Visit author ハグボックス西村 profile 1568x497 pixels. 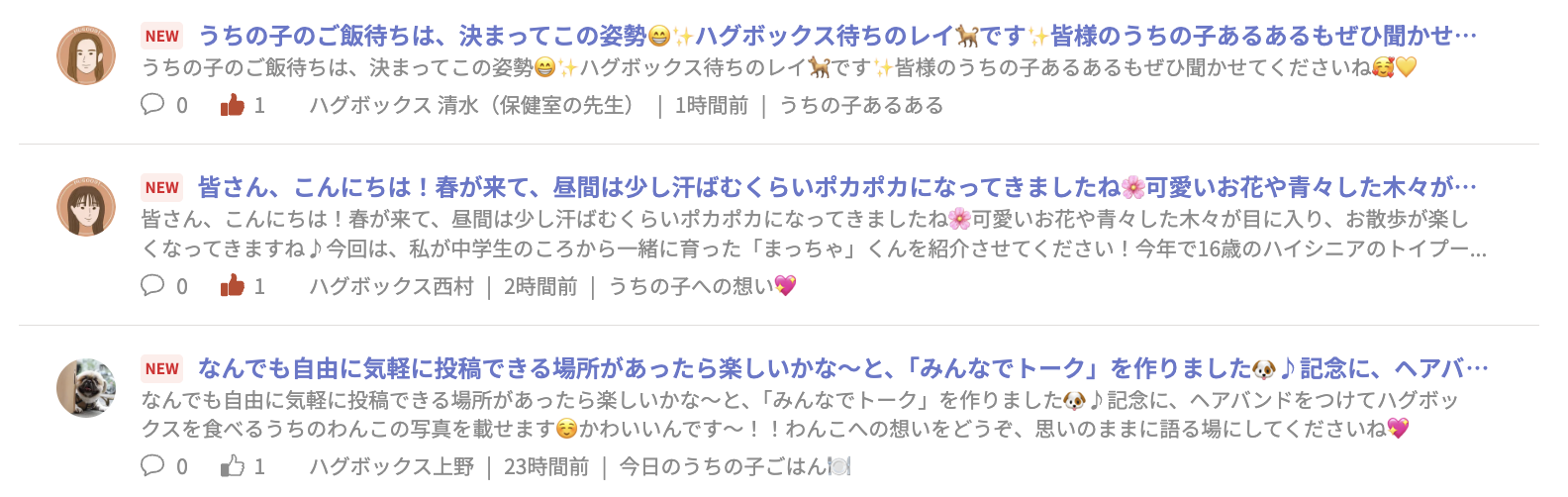pos(392,287)
